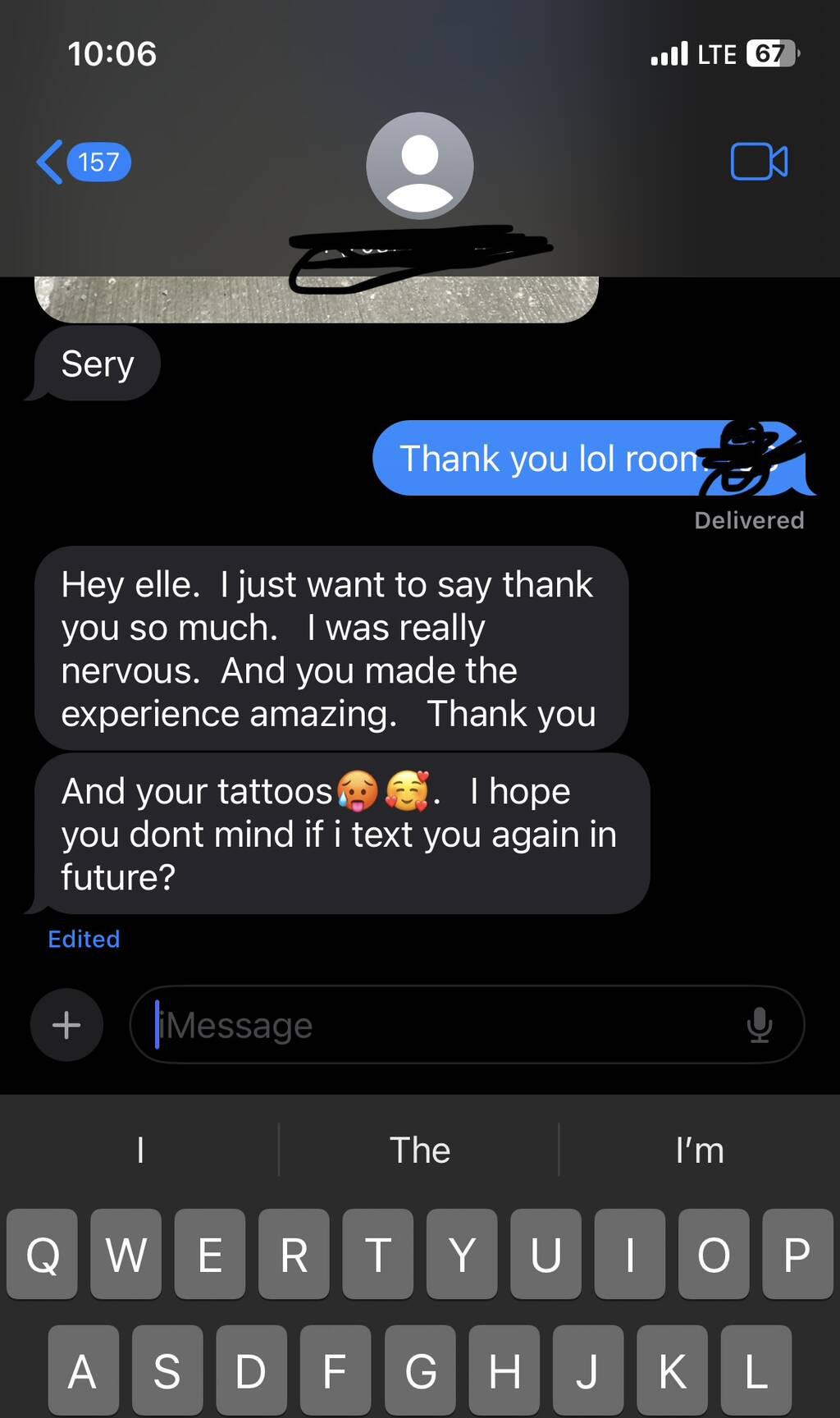Focus the iMessage text field
The height and width of the screenshot is (1418, 840).
[443, 1025]
